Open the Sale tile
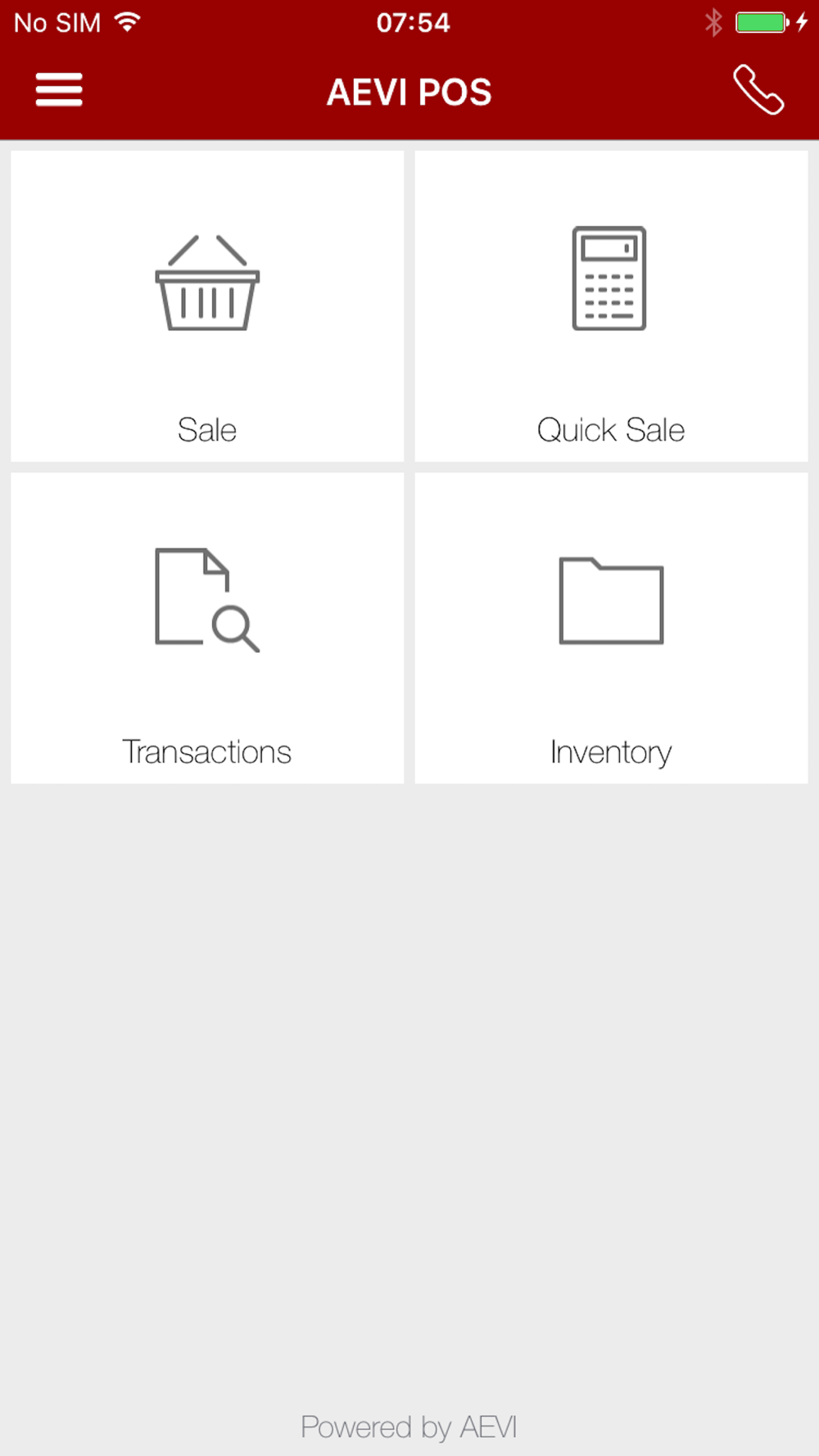819x1456 pixels. click(207, 305)
